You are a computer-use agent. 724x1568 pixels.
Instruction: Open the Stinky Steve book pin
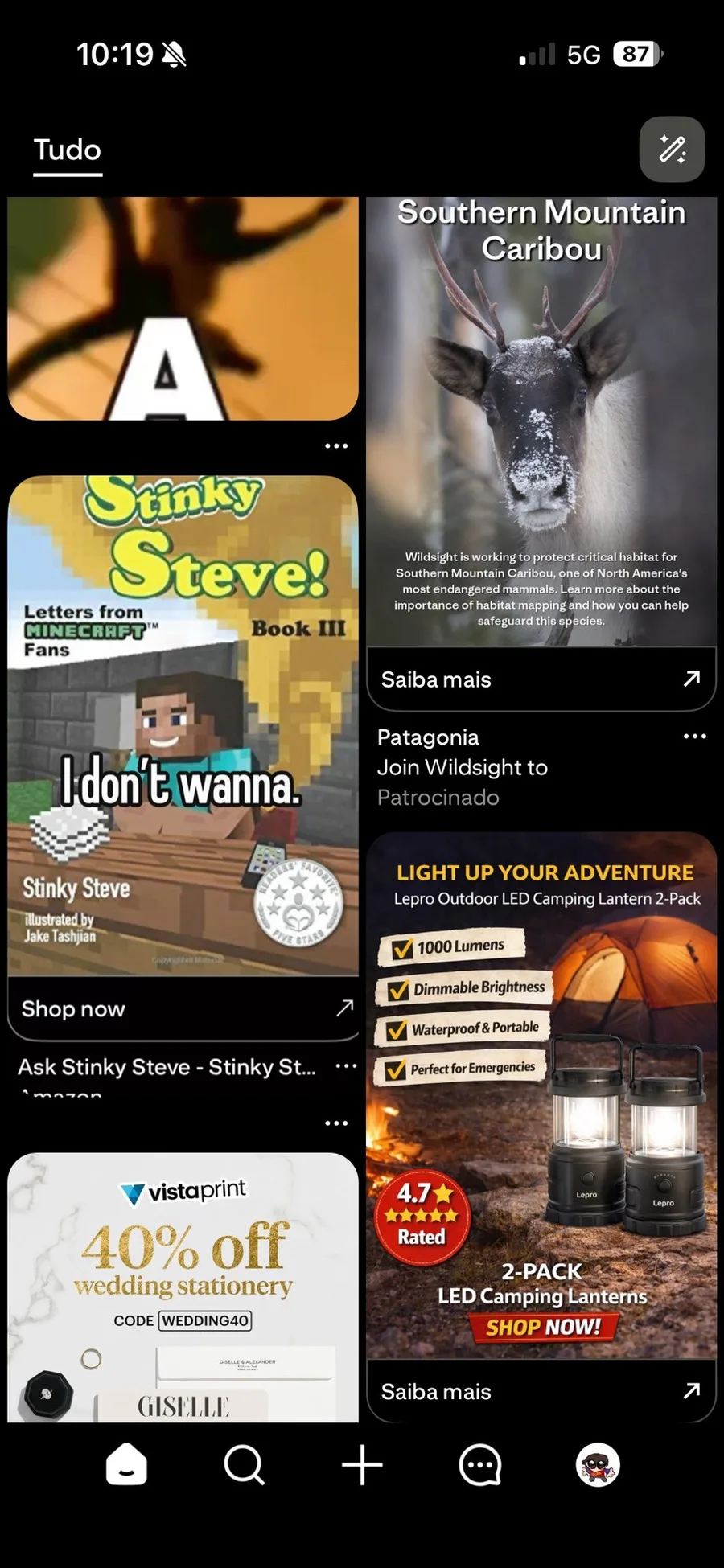pos(183,725)
